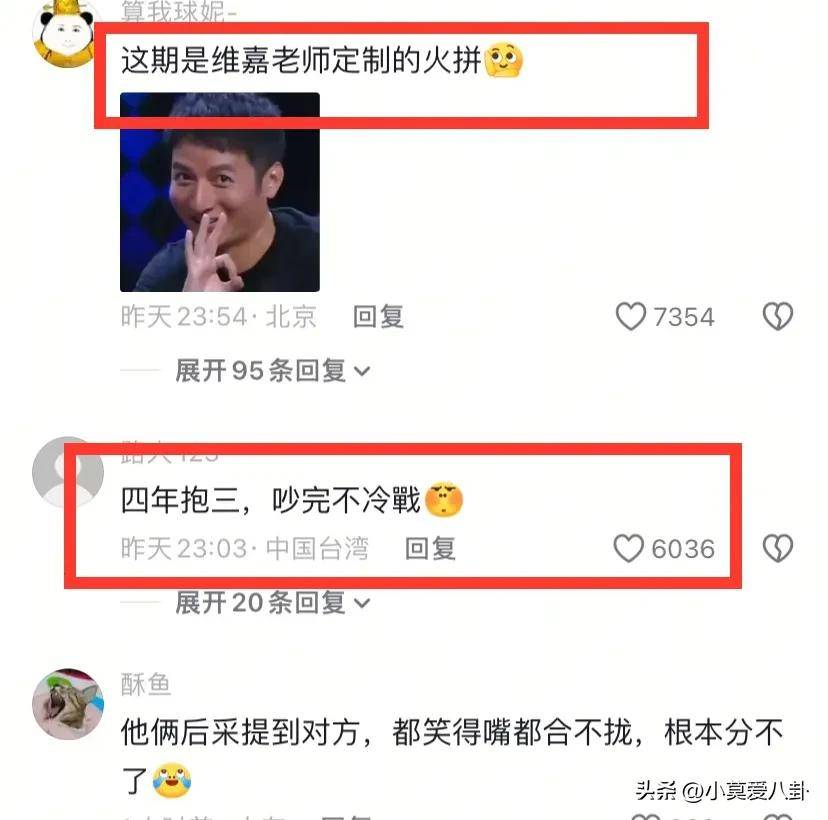Open the profile avatar of 算我球妮

click(x=68, y=32)
